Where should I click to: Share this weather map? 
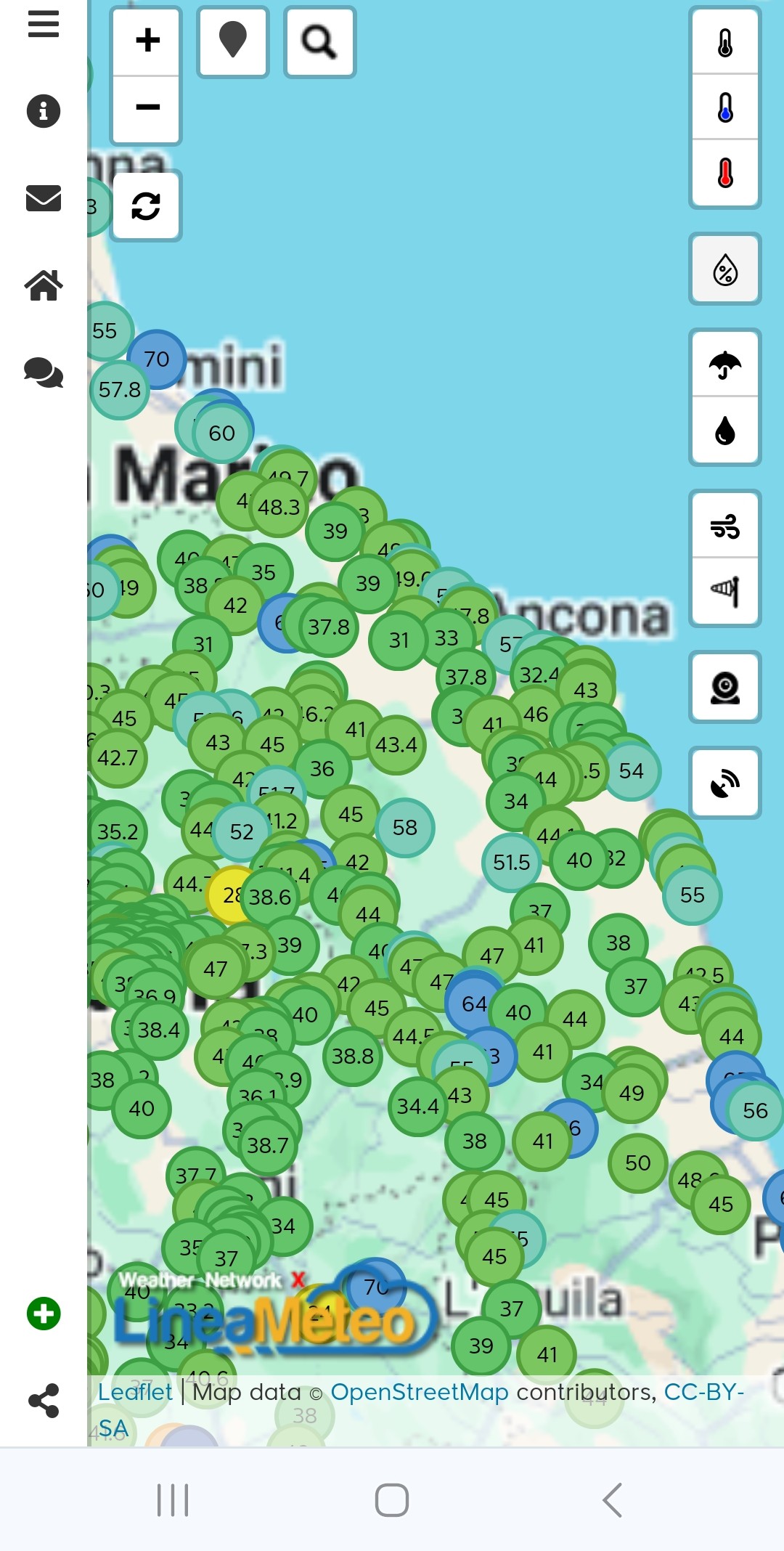click(x=44, y=1401)
